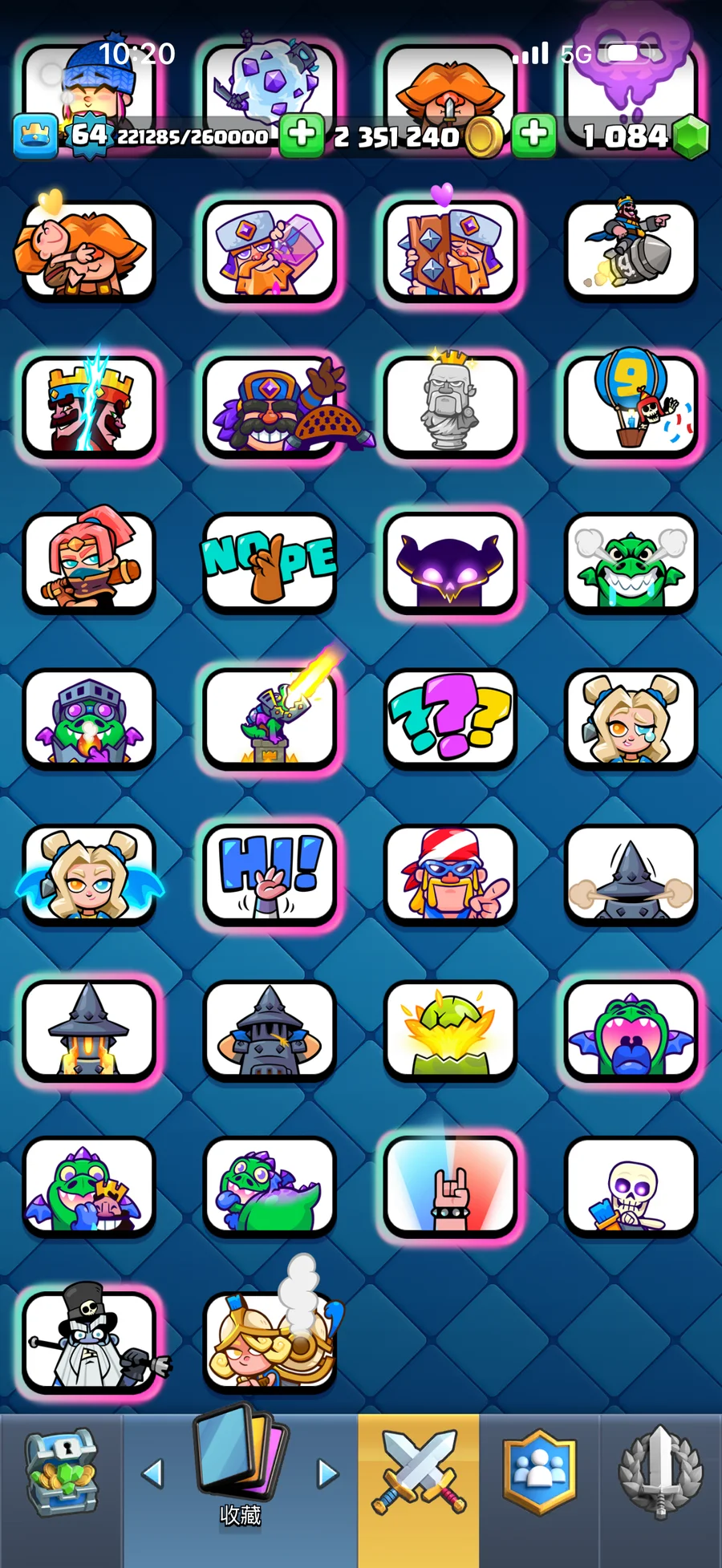Select the NOPE hand emote
This screenshot has width=722, height=1568.
click(x=270, y=562)
